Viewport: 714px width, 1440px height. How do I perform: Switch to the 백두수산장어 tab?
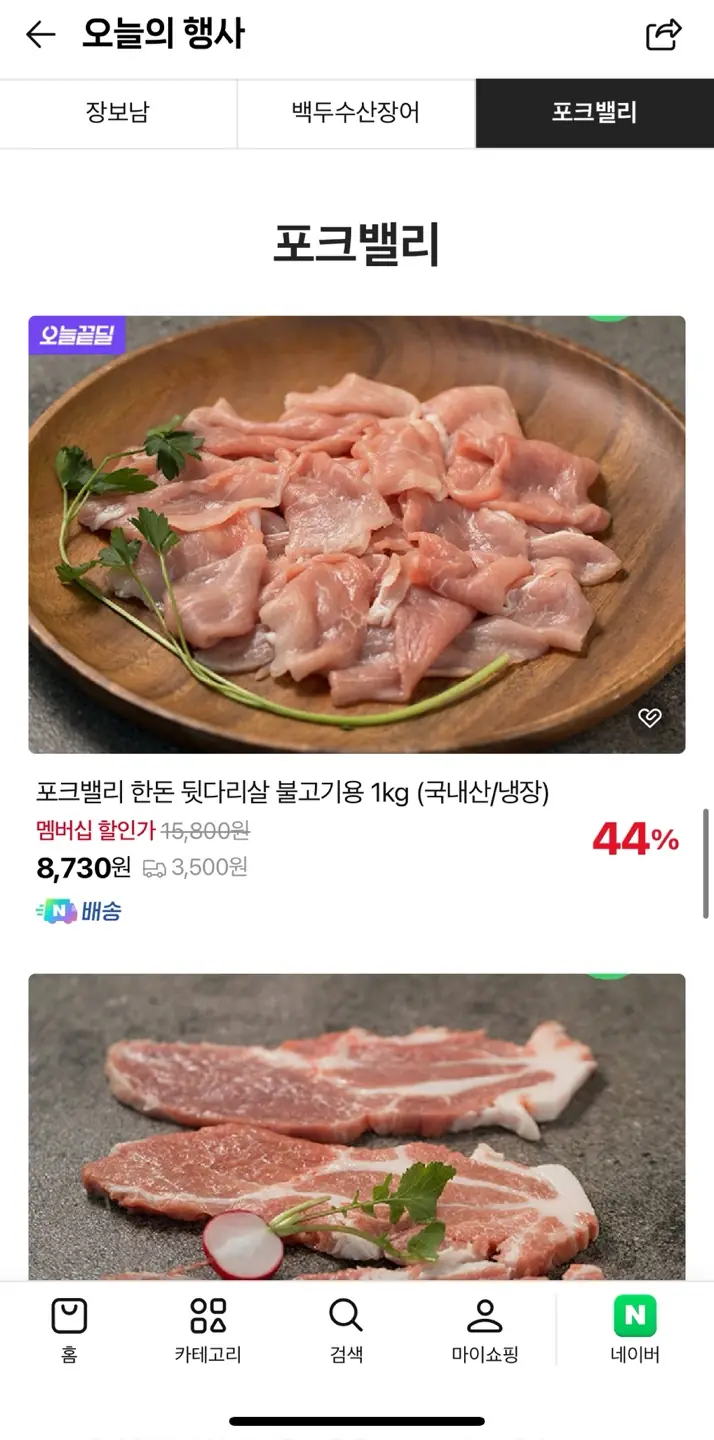point(356,113)
